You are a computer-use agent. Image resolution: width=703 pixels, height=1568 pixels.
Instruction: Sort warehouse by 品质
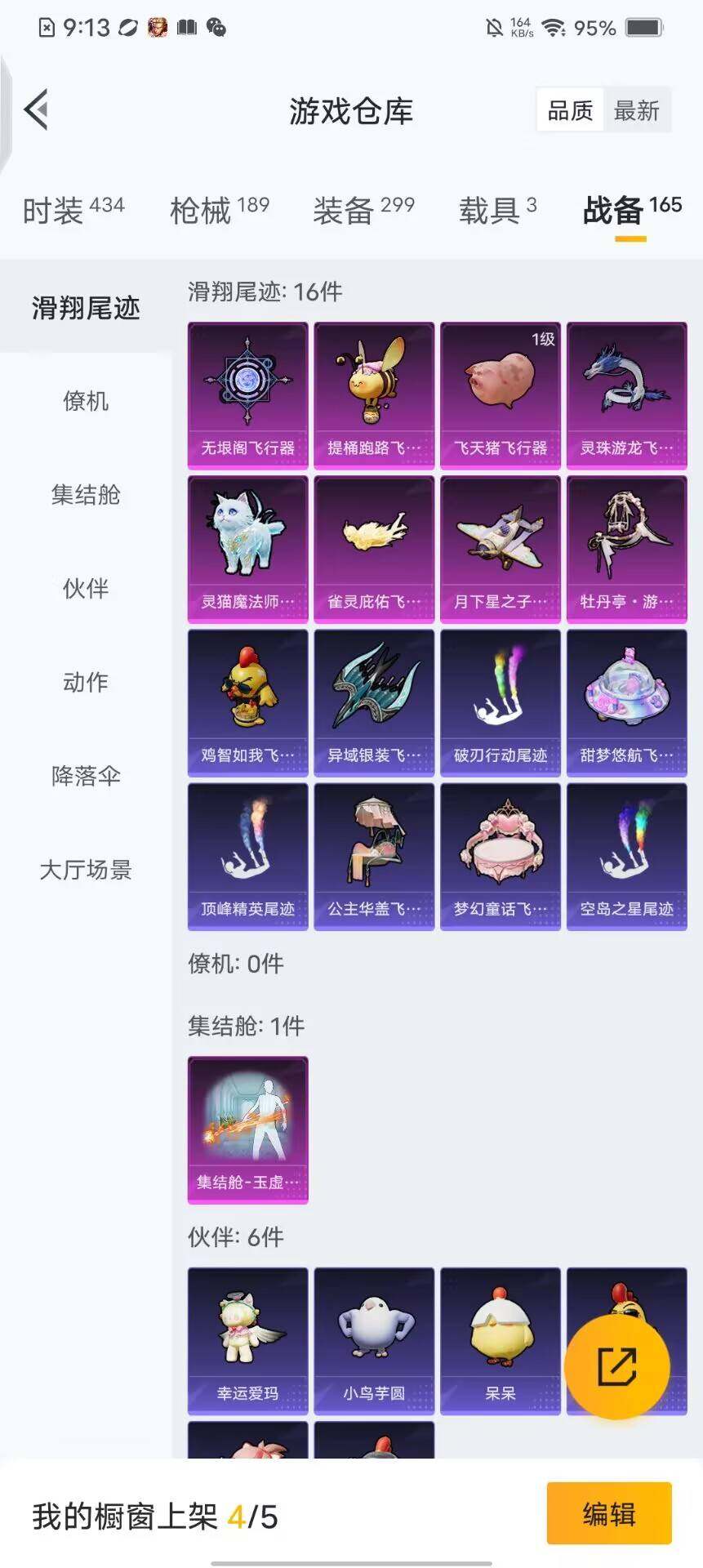[x=570, y=110]
